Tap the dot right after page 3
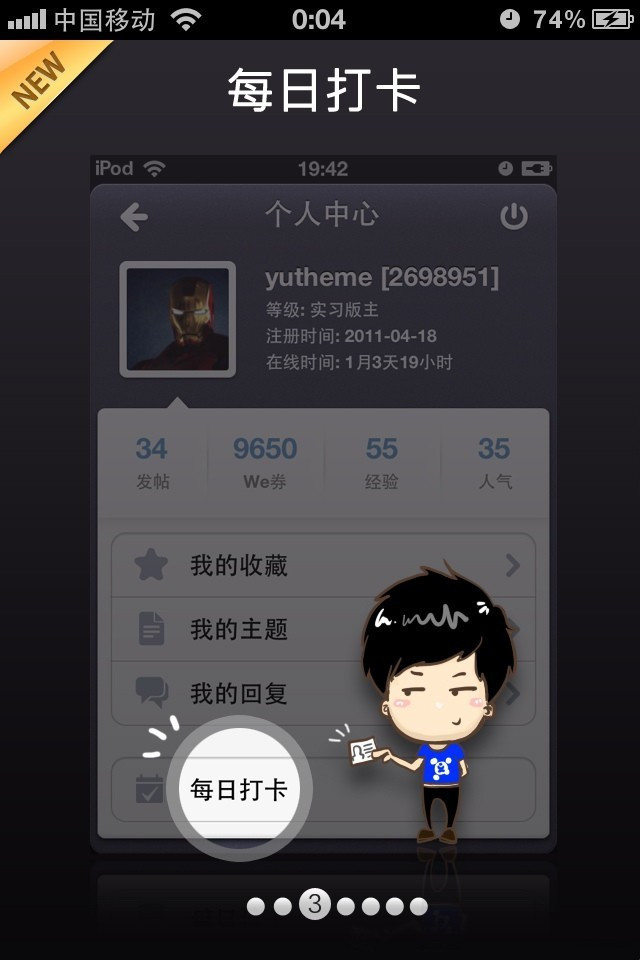Viewport: 640px width, 960px height. tap(346, 906)
